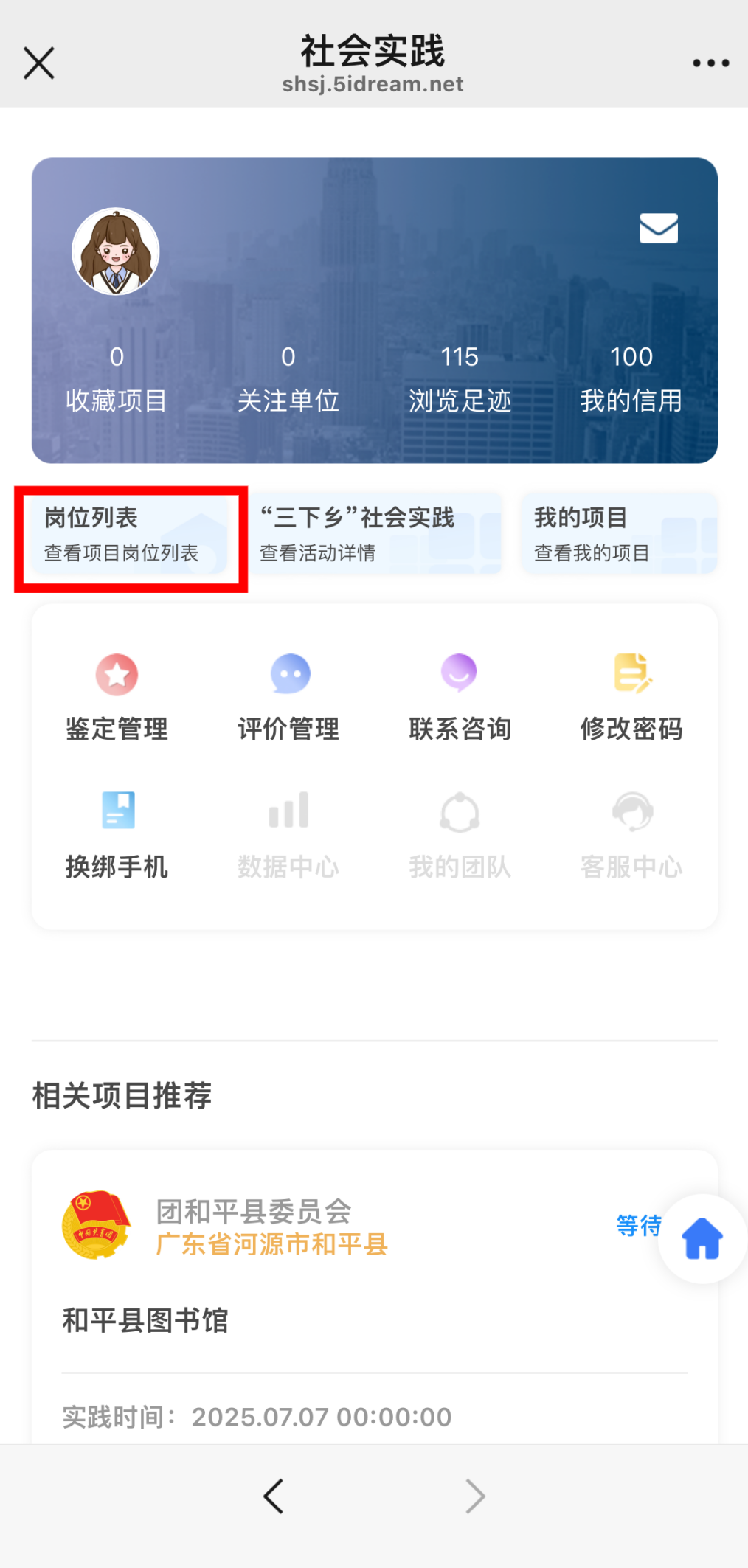
Task: Open the three-dot options menu
Action: tap(710, 63)
